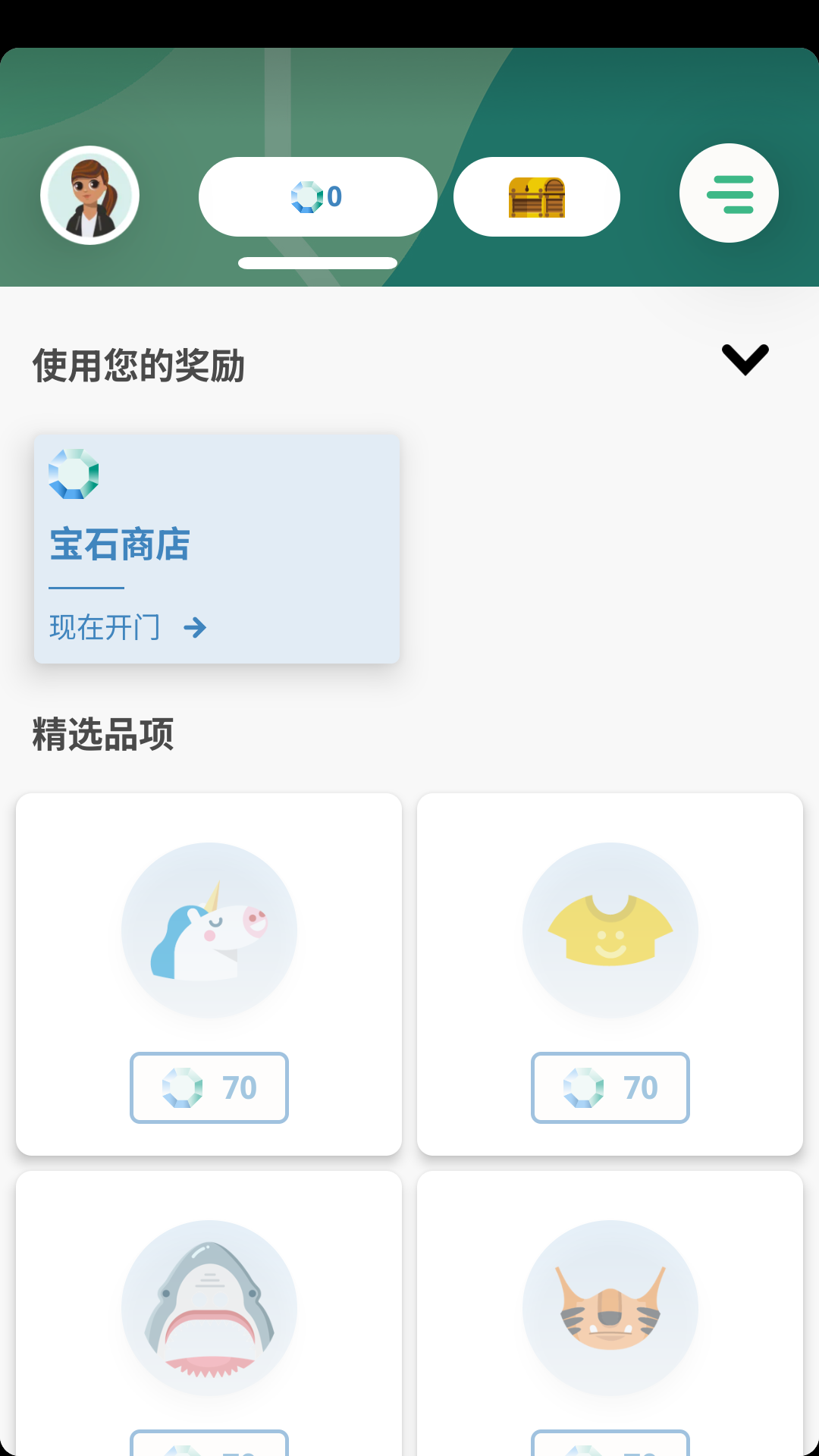Open the profile avatar

(x=89, y=195)
